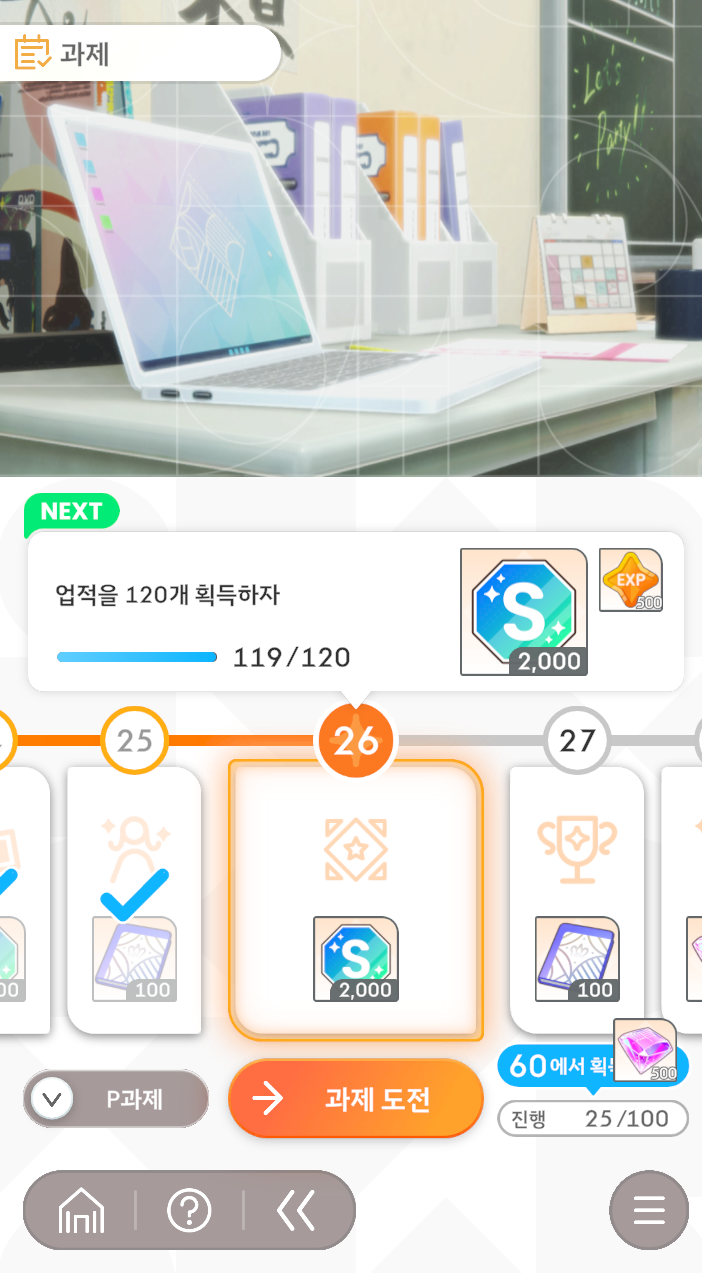Screen dimensions: 702x1273
Task: View the 500 EXP reward icon
Action: coord(631,580)
